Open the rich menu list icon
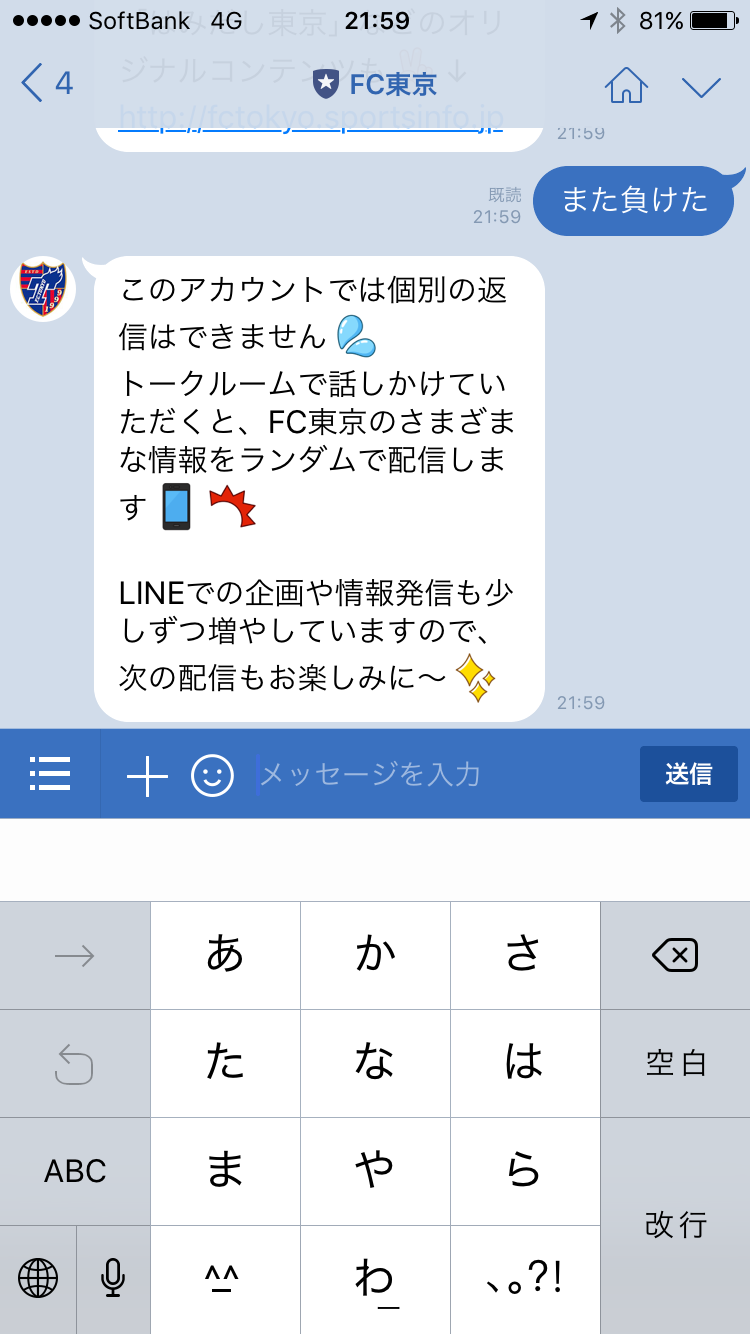The width and height of the screenshot is (750, 1334). click(x=50, y=774)
